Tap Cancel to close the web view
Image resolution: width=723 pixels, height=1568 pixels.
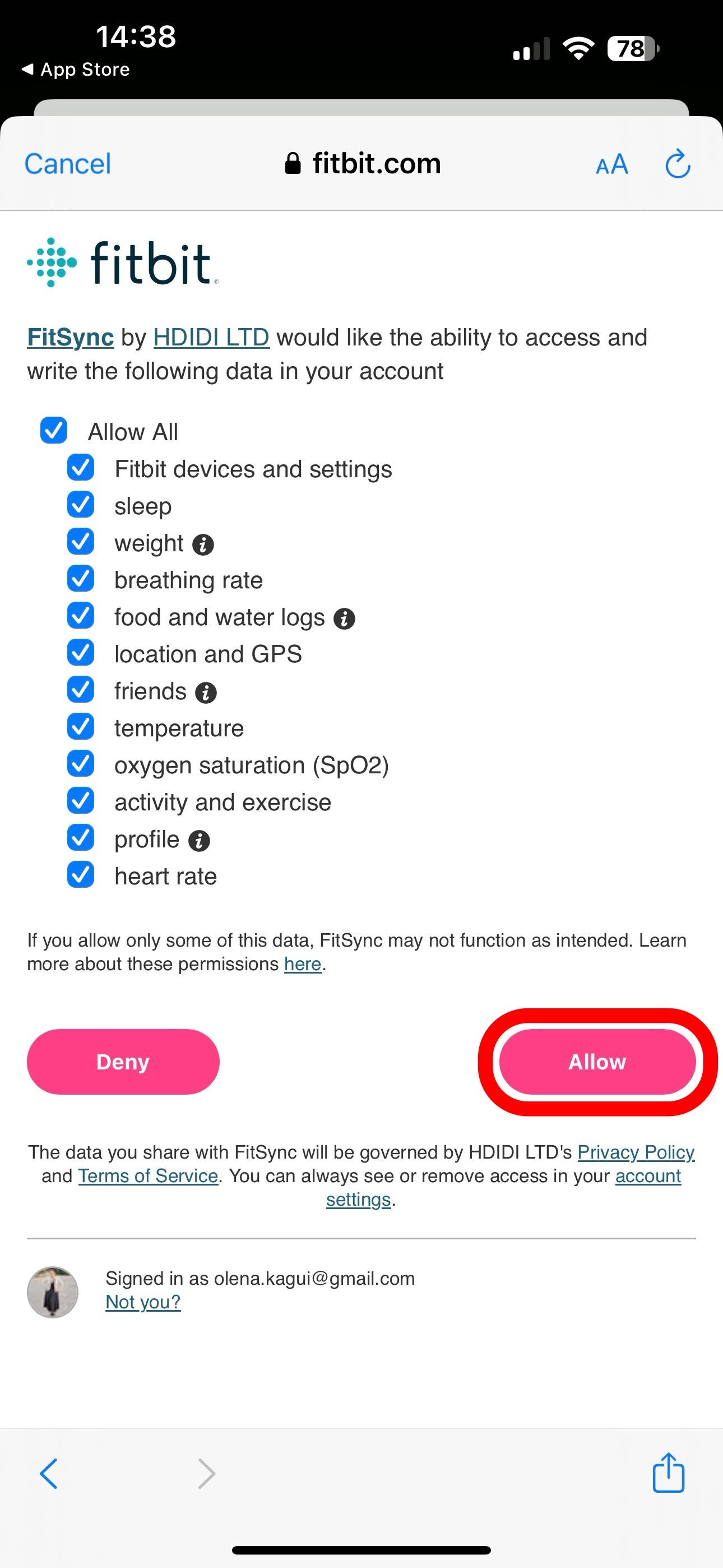(x=68, y=164)
